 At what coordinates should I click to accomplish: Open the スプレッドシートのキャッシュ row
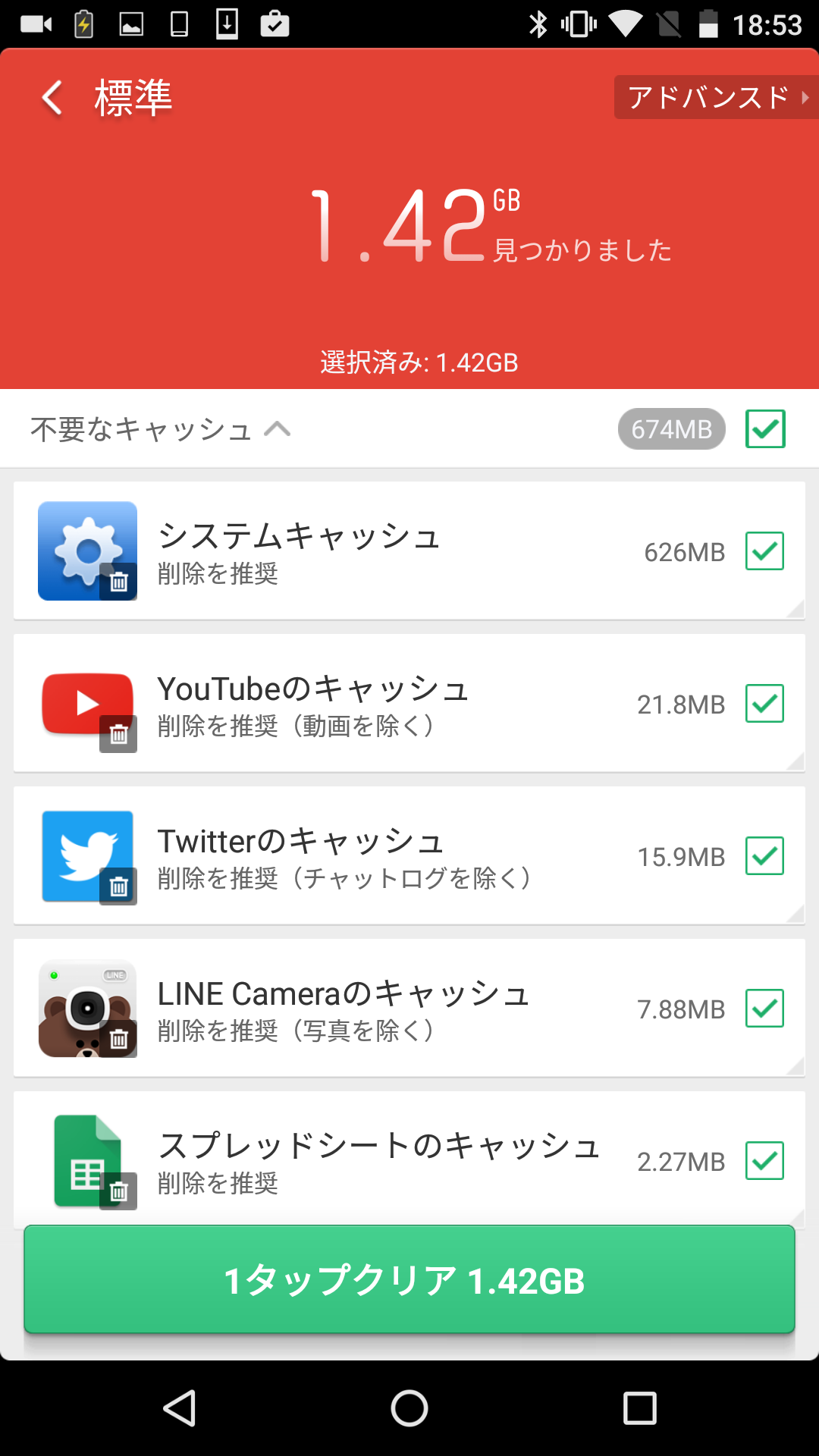click(409, 1158)
